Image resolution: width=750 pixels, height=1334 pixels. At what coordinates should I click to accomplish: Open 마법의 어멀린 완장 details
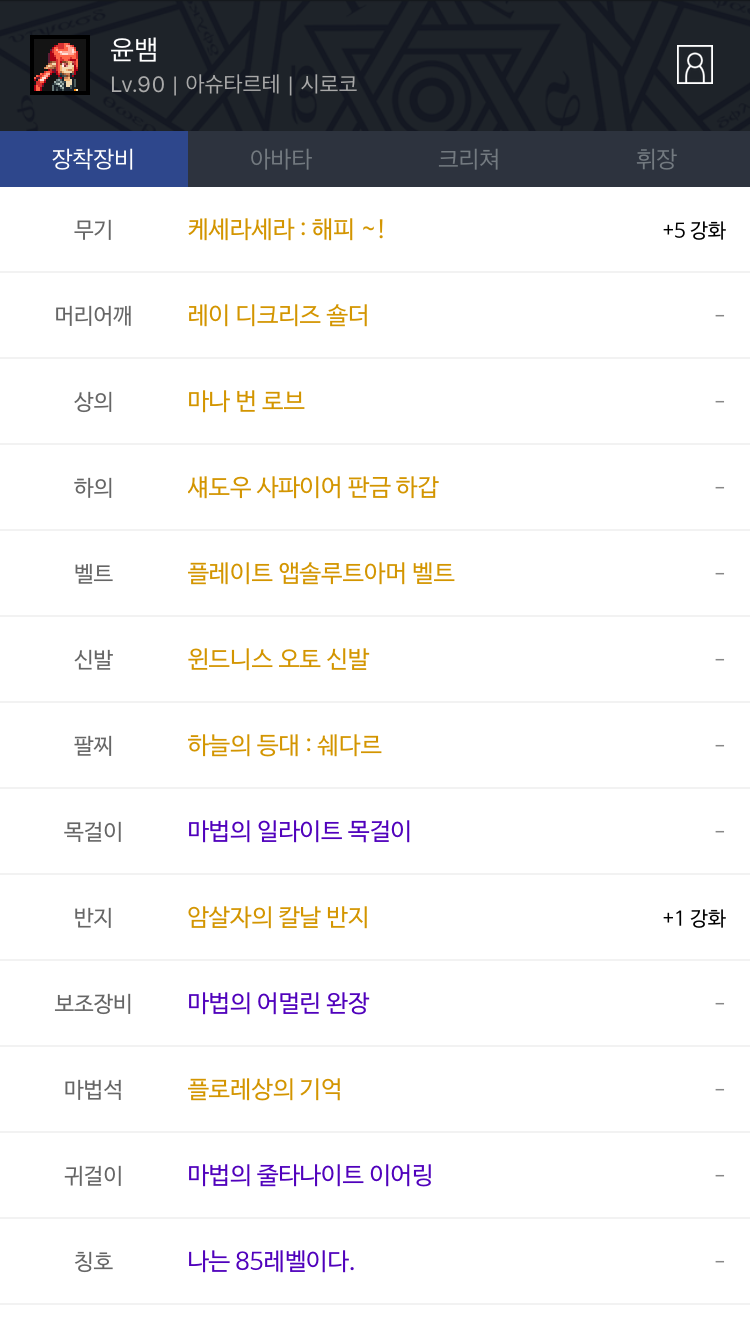278,1004
